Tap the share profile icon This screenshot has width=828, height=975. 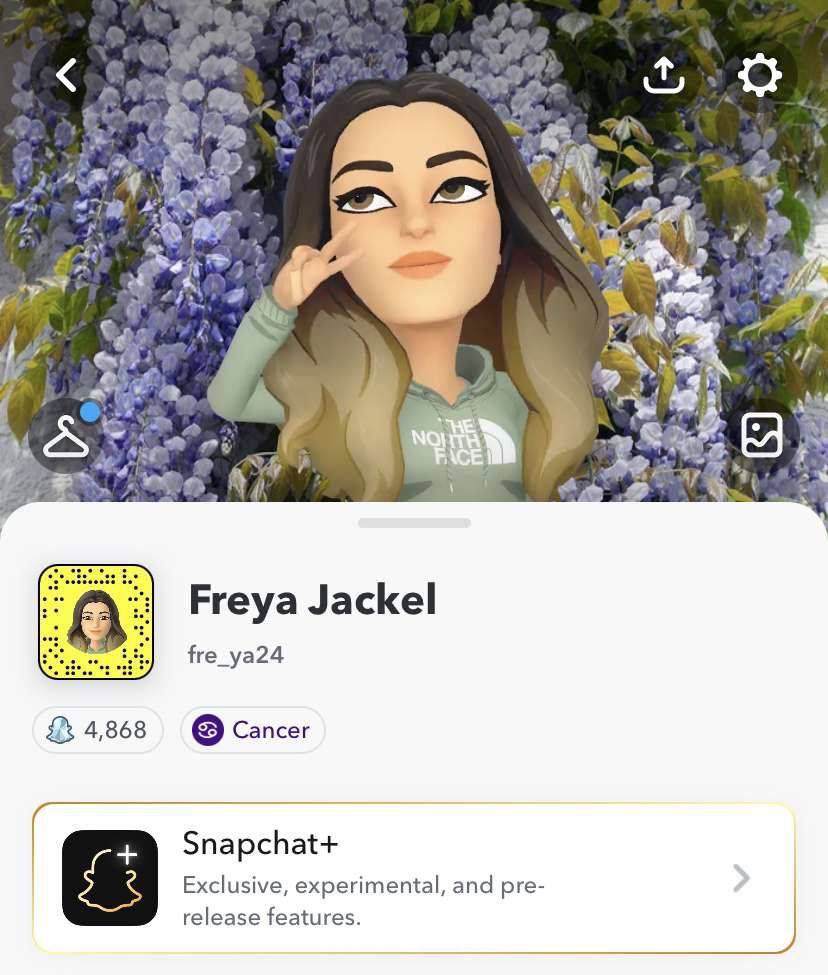[664, 75]
